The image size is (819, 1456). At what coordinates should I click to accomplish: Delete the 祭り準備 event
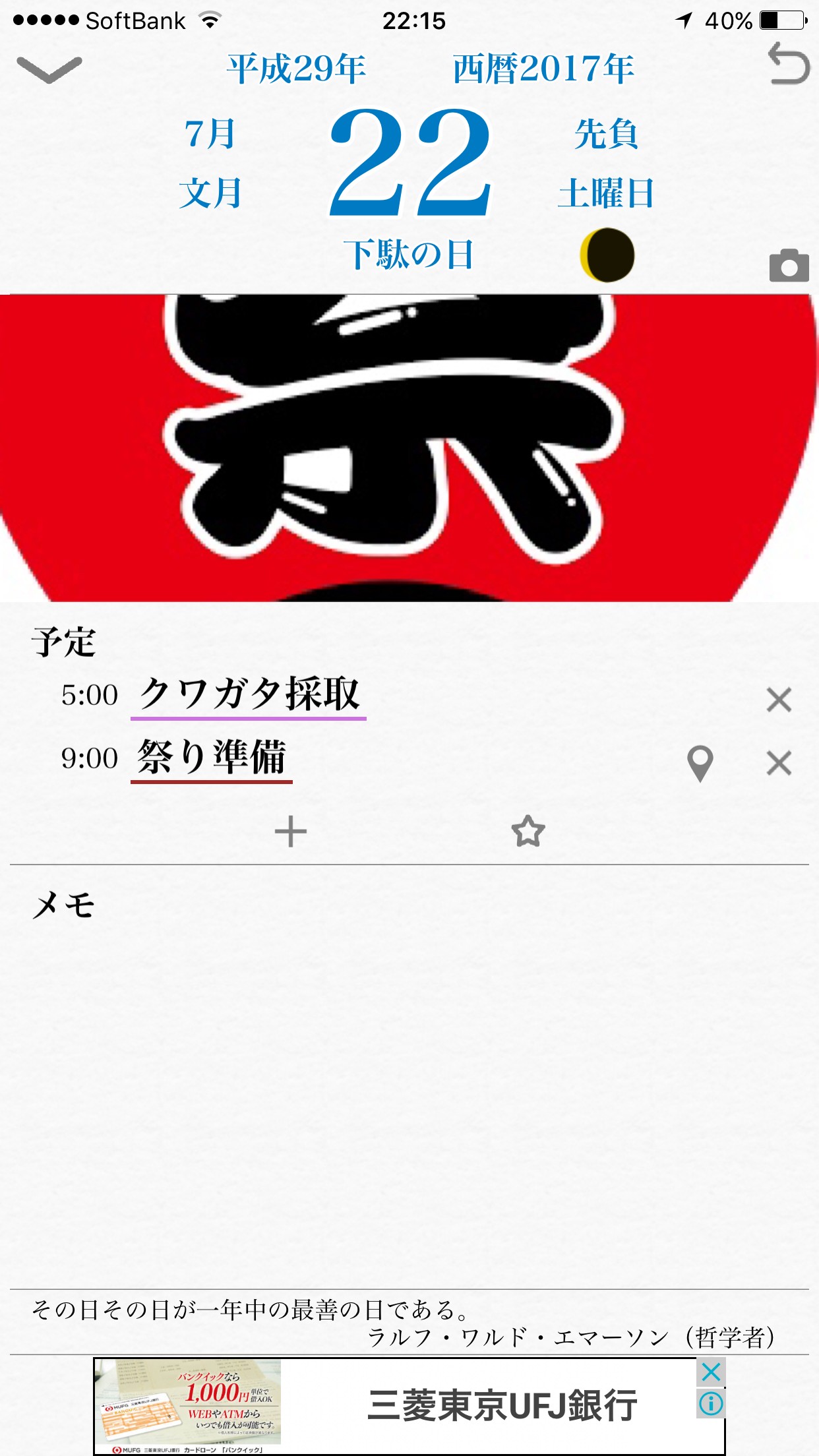click(779, 764)
